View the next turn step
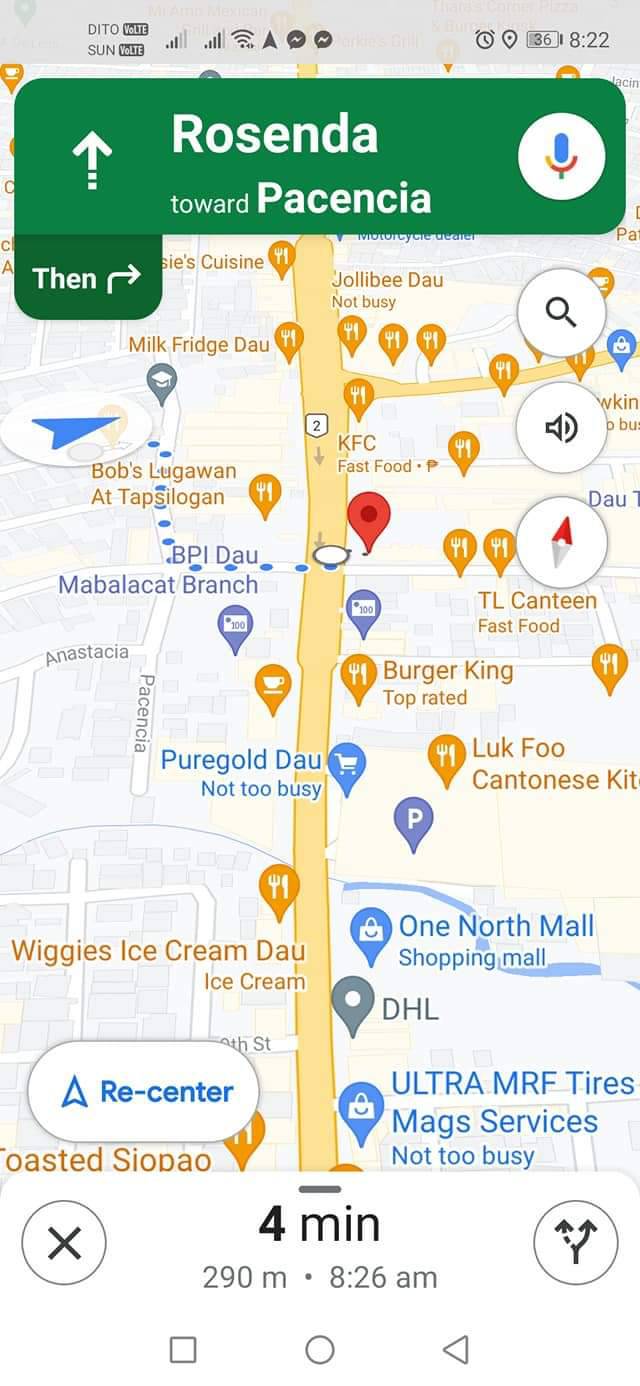The width and height of the screenshot is (640, 1386). [88, 279]
